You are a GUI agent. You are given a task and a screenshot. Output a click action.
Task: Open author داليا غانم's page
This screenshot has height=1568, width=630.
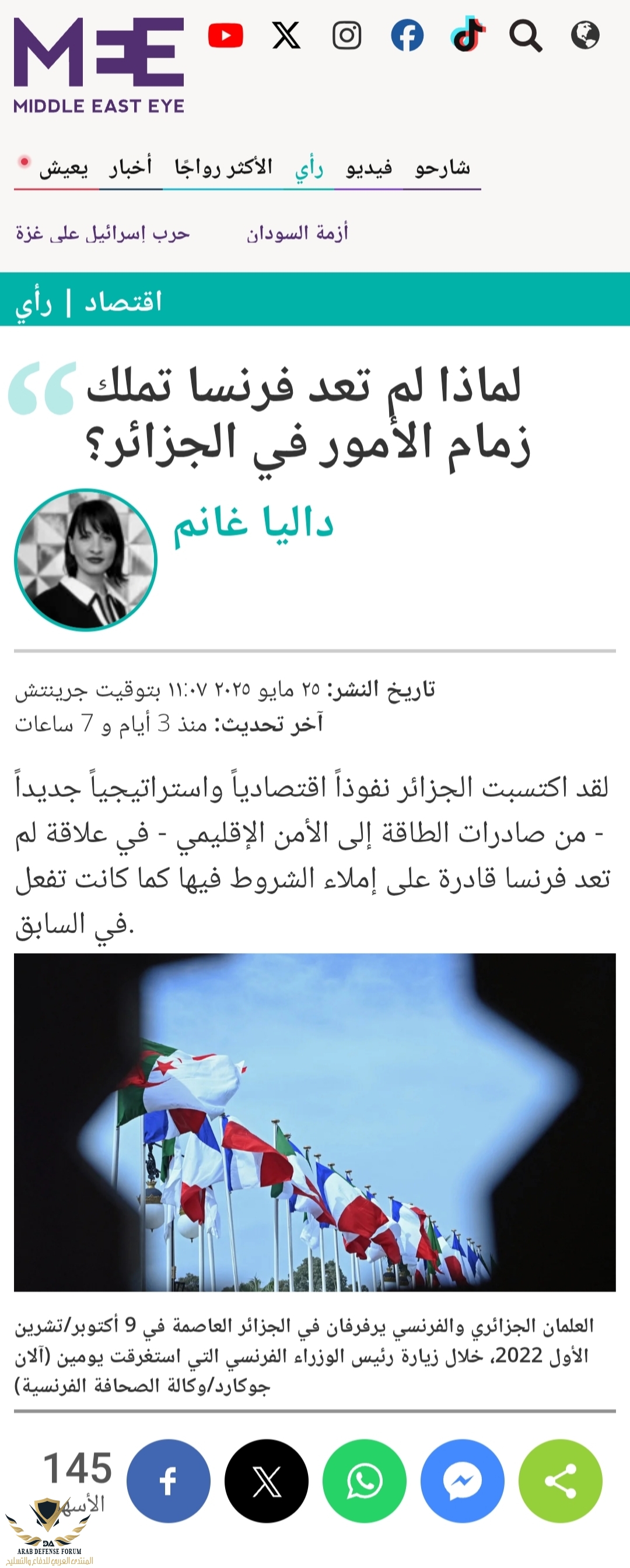click(254, 523)
